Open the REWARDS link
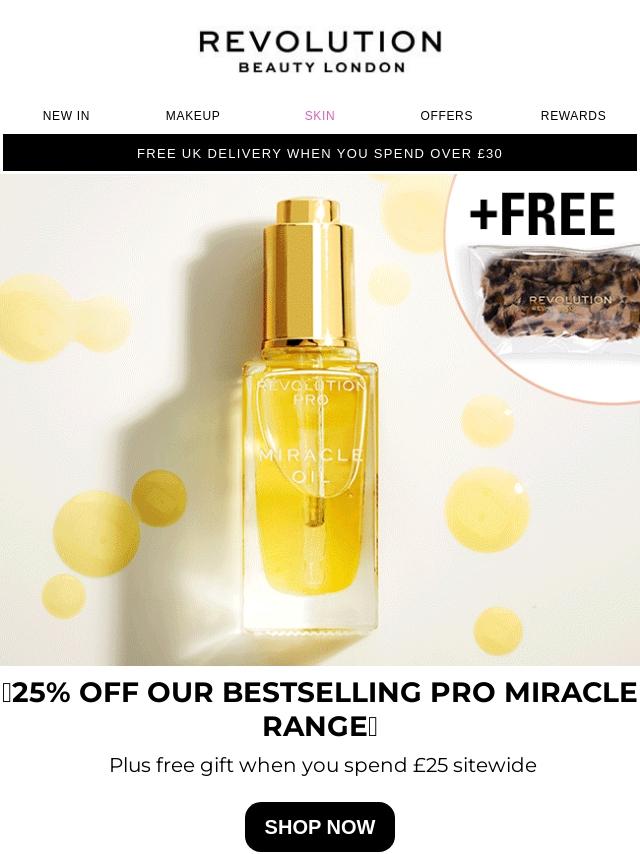Screen dimensions: 640x854 [573, 116]
